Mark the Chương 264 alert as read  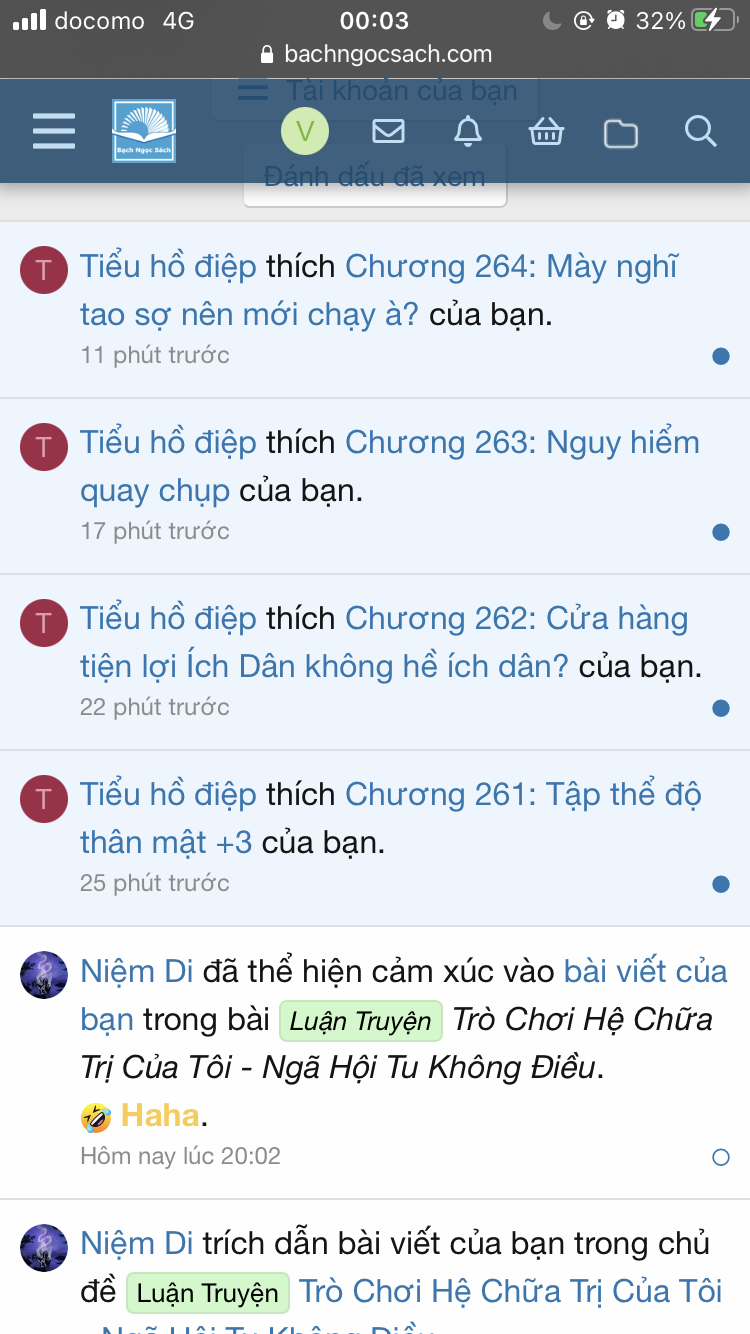(721, 356)
